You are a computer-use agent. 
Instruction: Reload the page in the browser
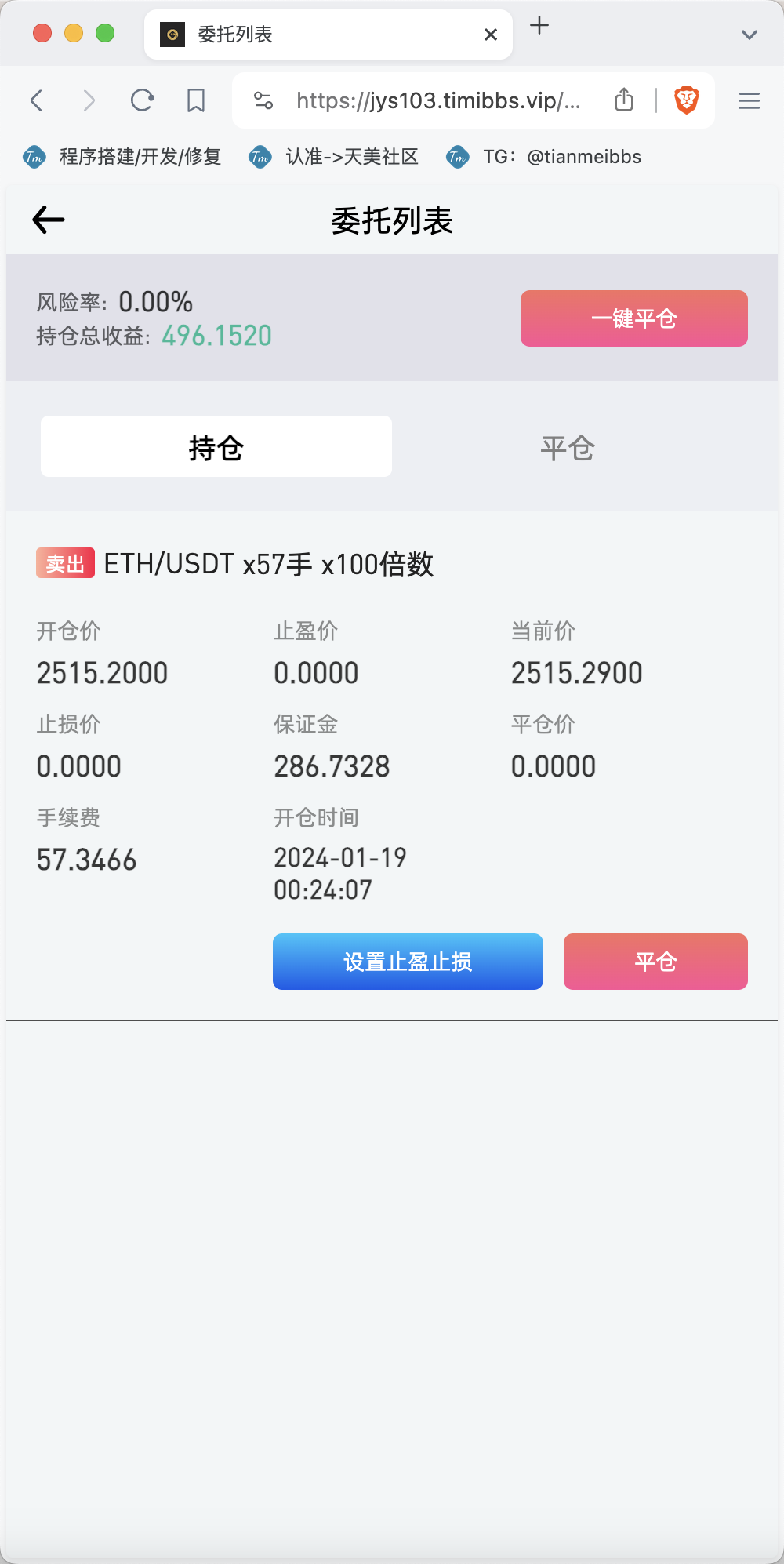142,100
